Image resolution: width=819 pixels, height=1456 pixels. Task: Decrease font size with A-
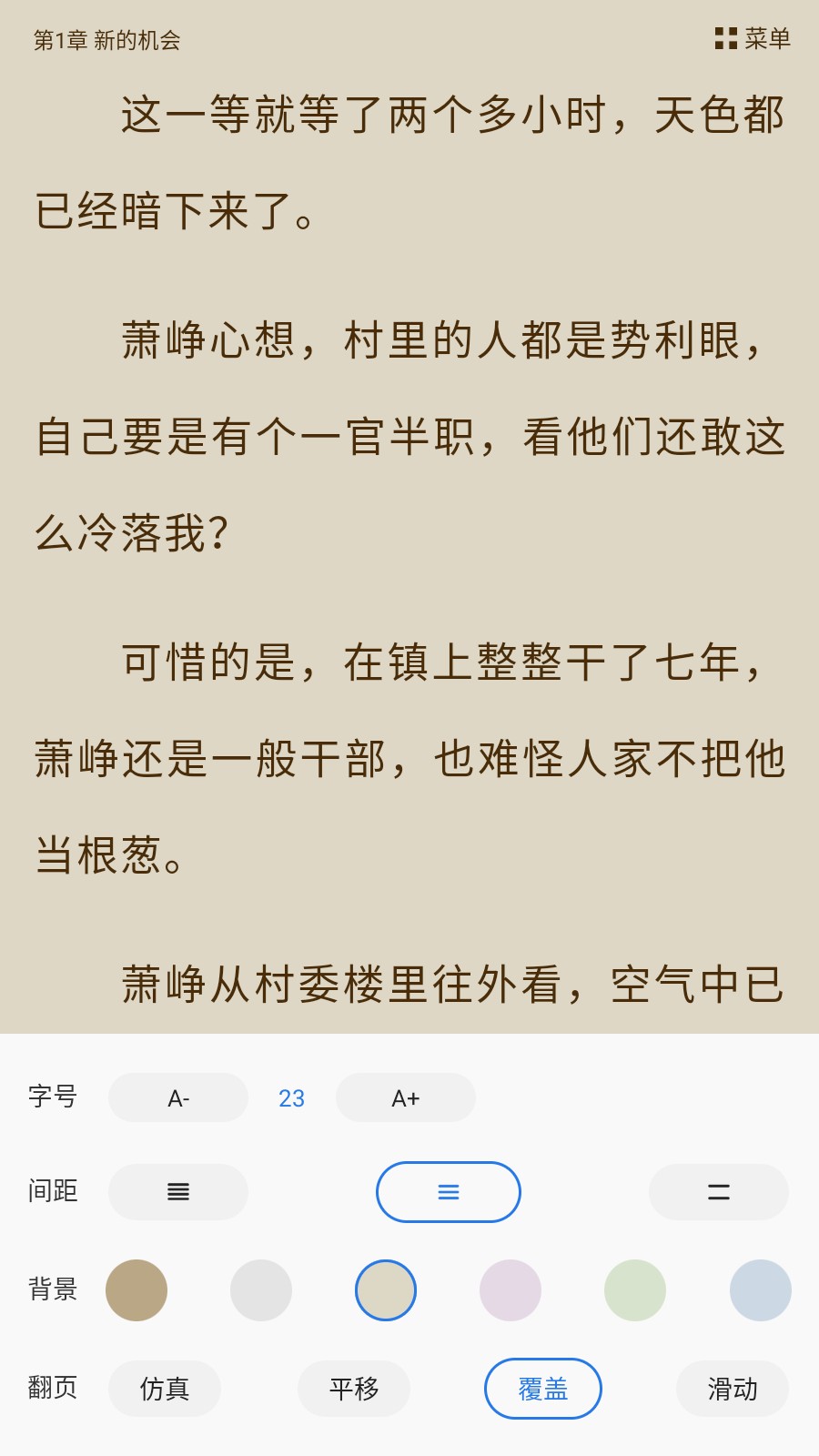tap(178, 1097)
